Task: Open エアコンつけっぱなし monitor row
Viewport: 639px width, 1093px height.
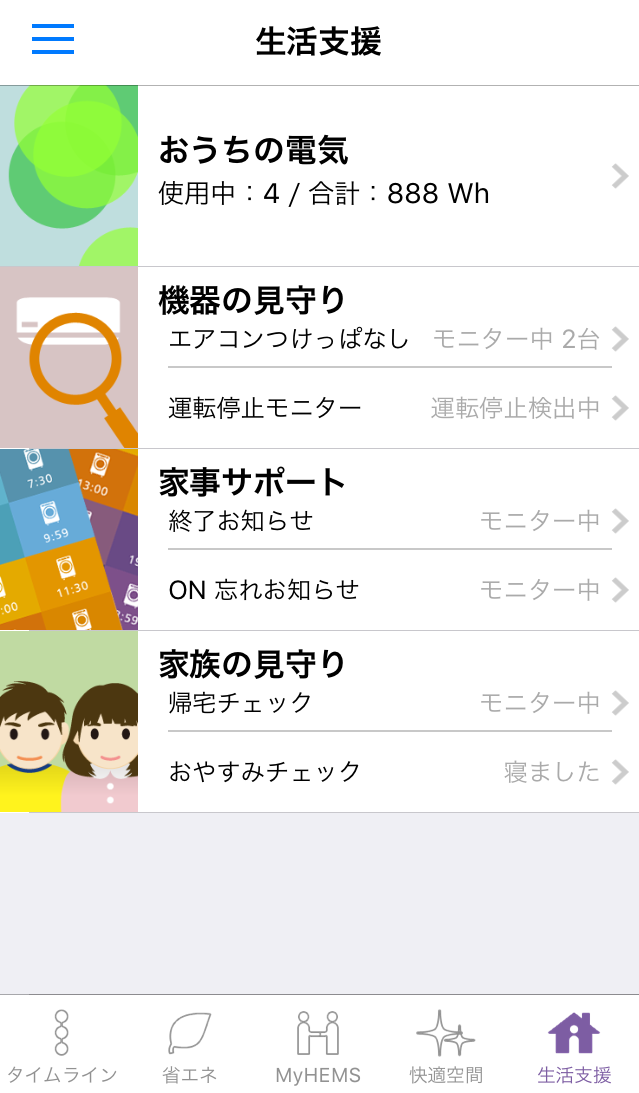Action: click(390, 339)
